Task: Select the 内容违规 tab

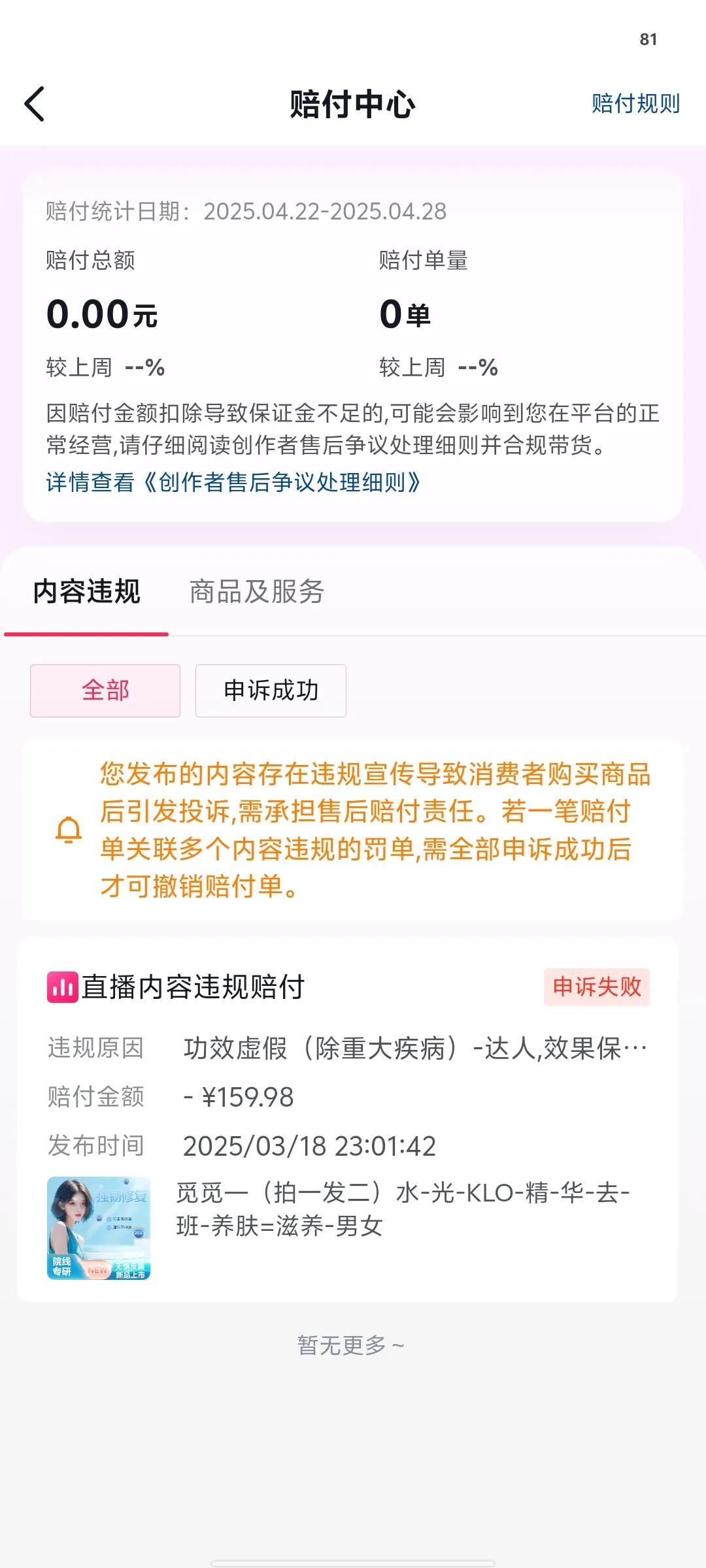Action: coord(86,591)
